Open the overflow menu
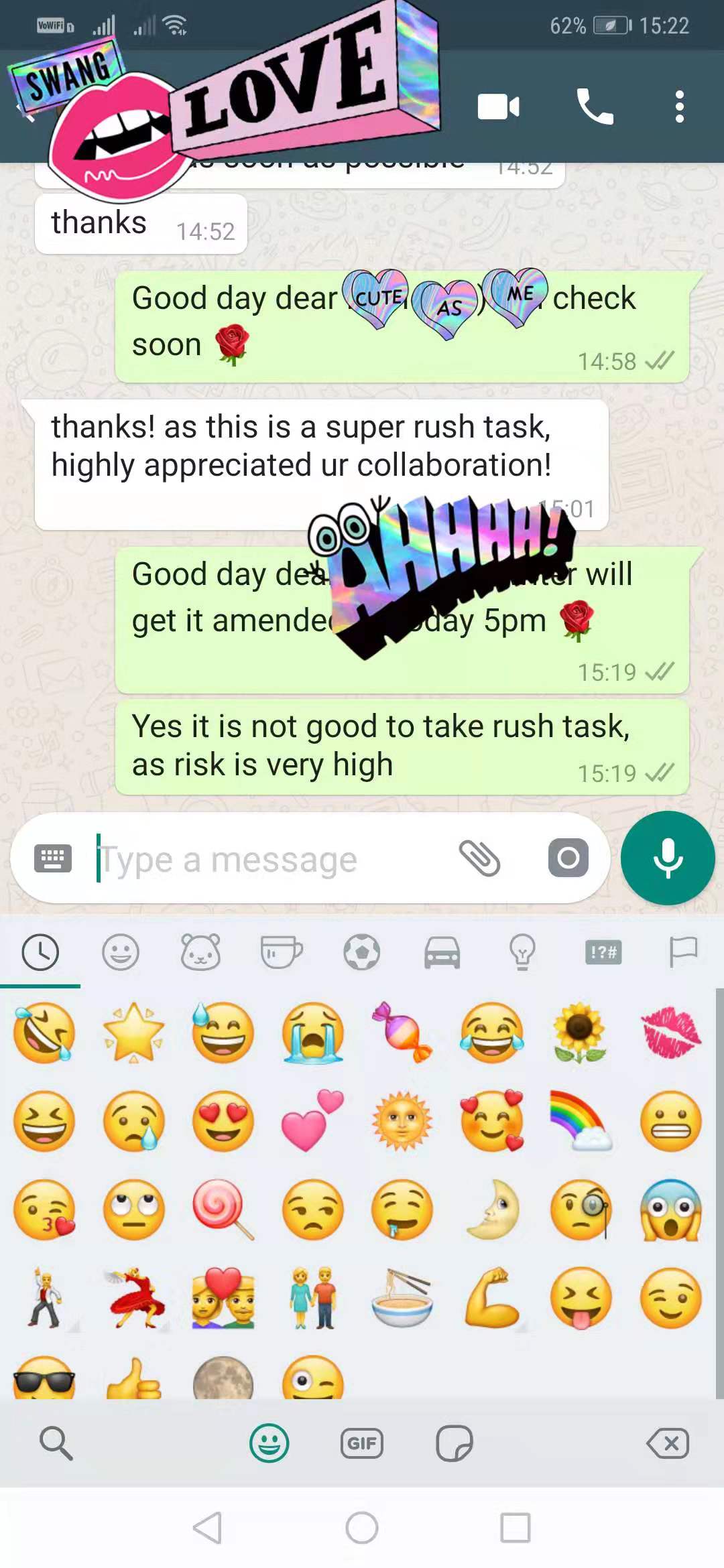The image size is (724, 1568). [x=679, y=107]
